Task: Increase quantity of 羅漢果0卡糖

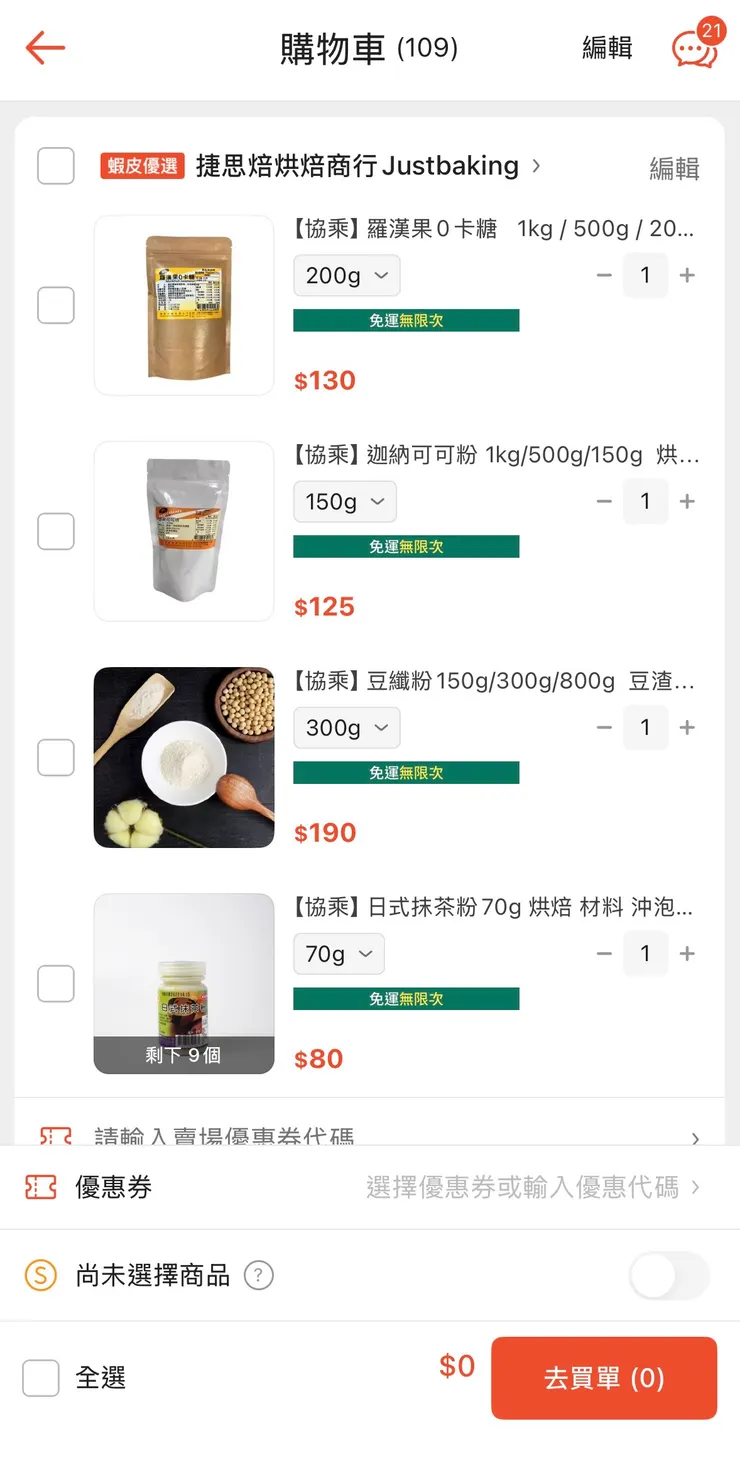Action: [687, 275]
